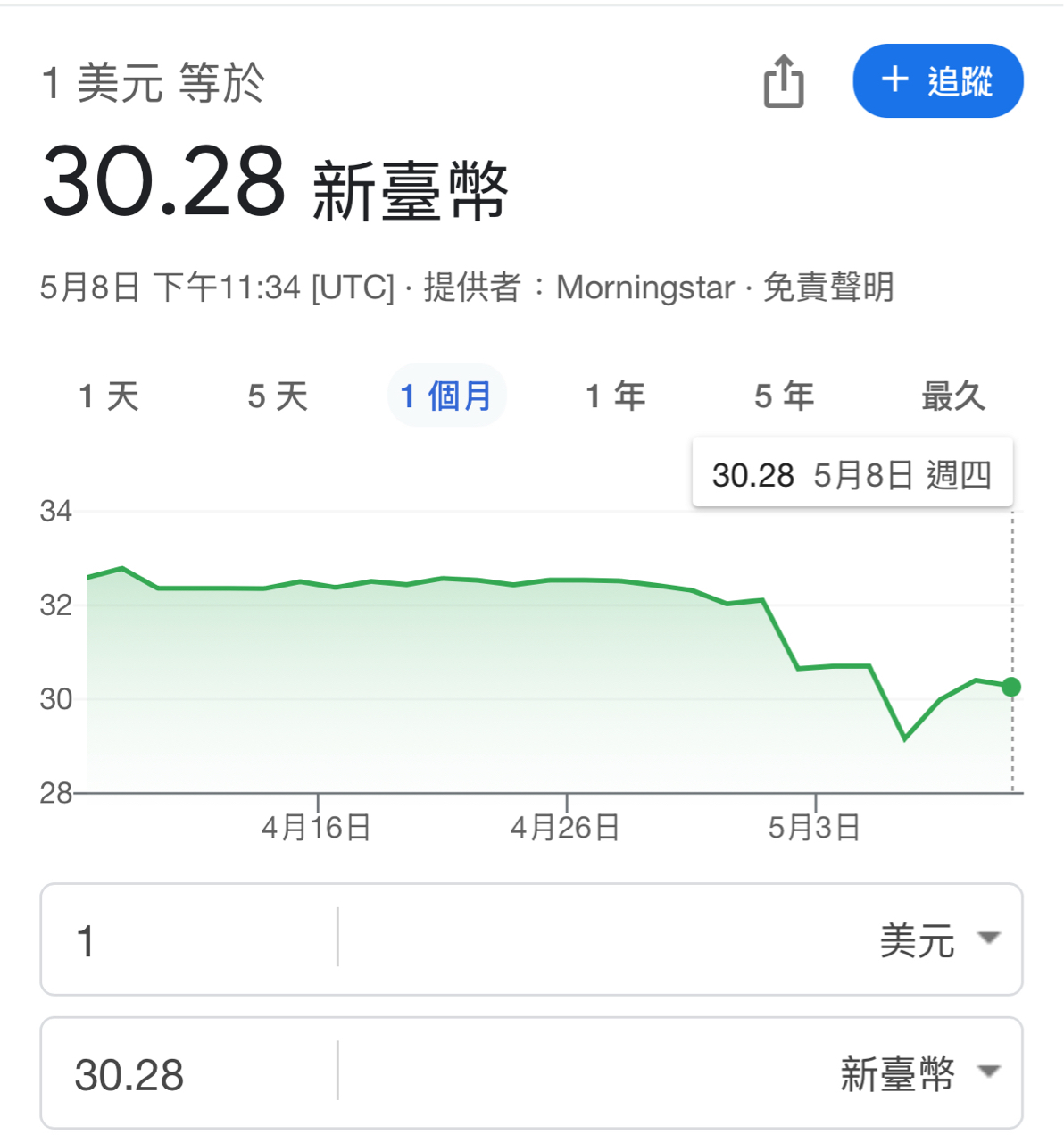Edit the 美元 amount field

pos(187,939)
